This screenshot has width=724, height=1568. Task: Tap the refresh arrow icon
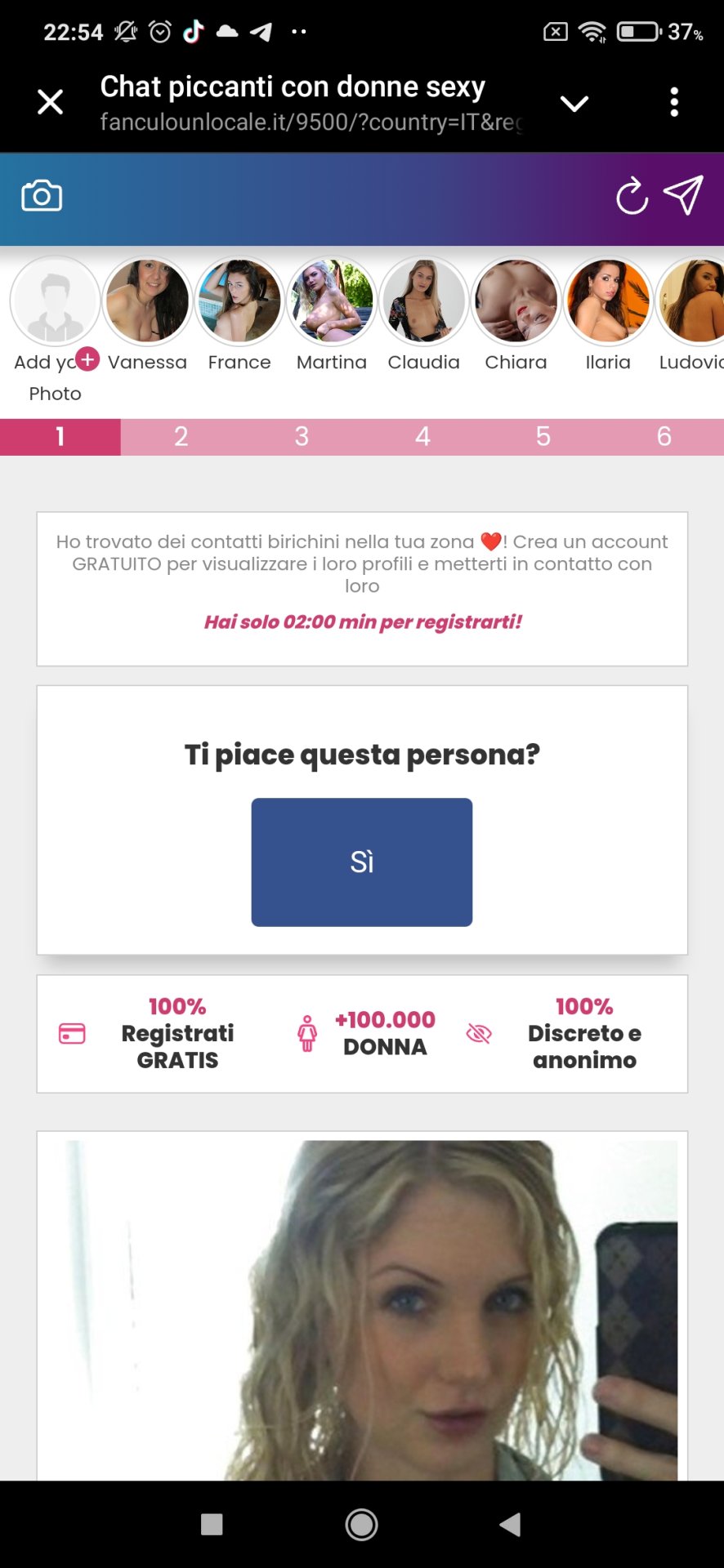632,196
